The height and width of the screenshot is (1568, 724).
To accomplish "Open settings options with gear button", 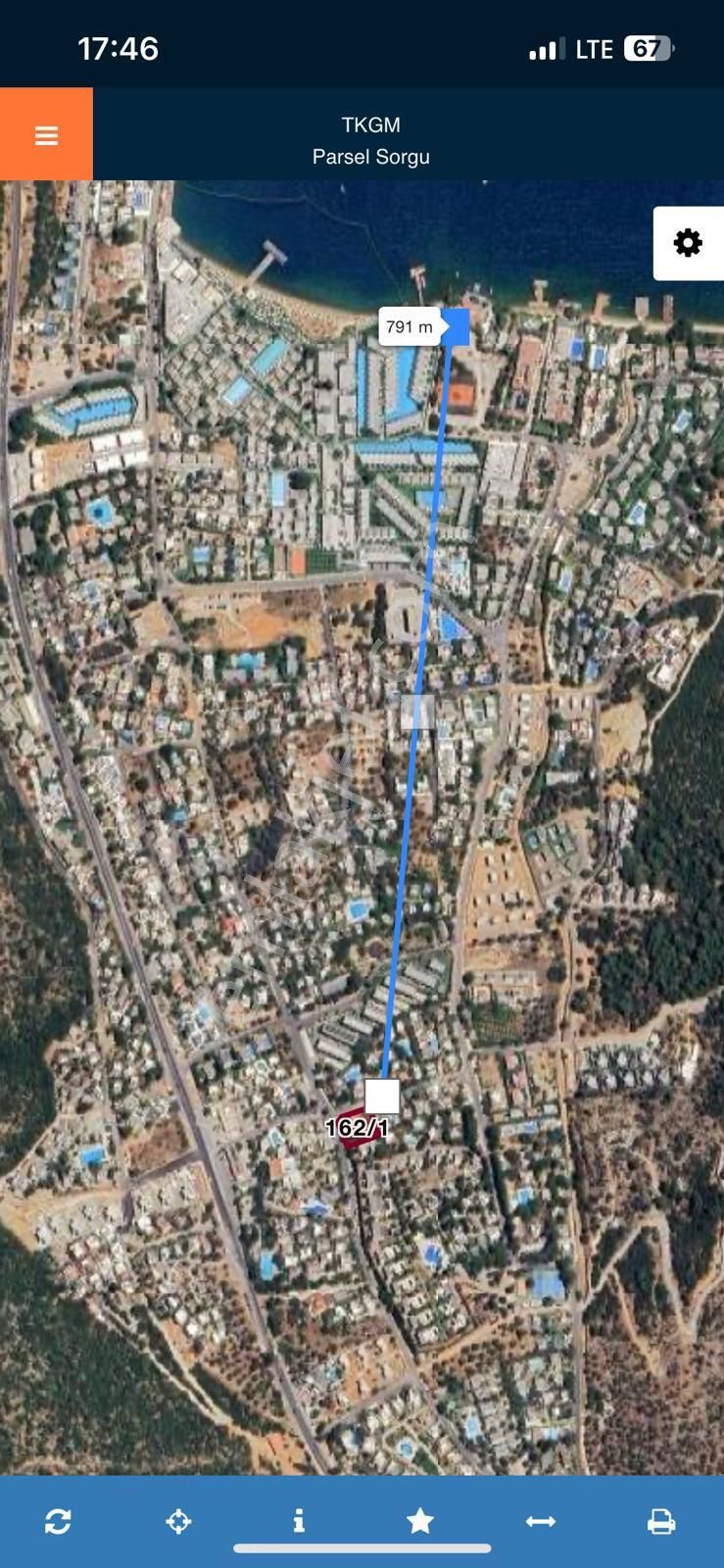I will coord(689,241).
